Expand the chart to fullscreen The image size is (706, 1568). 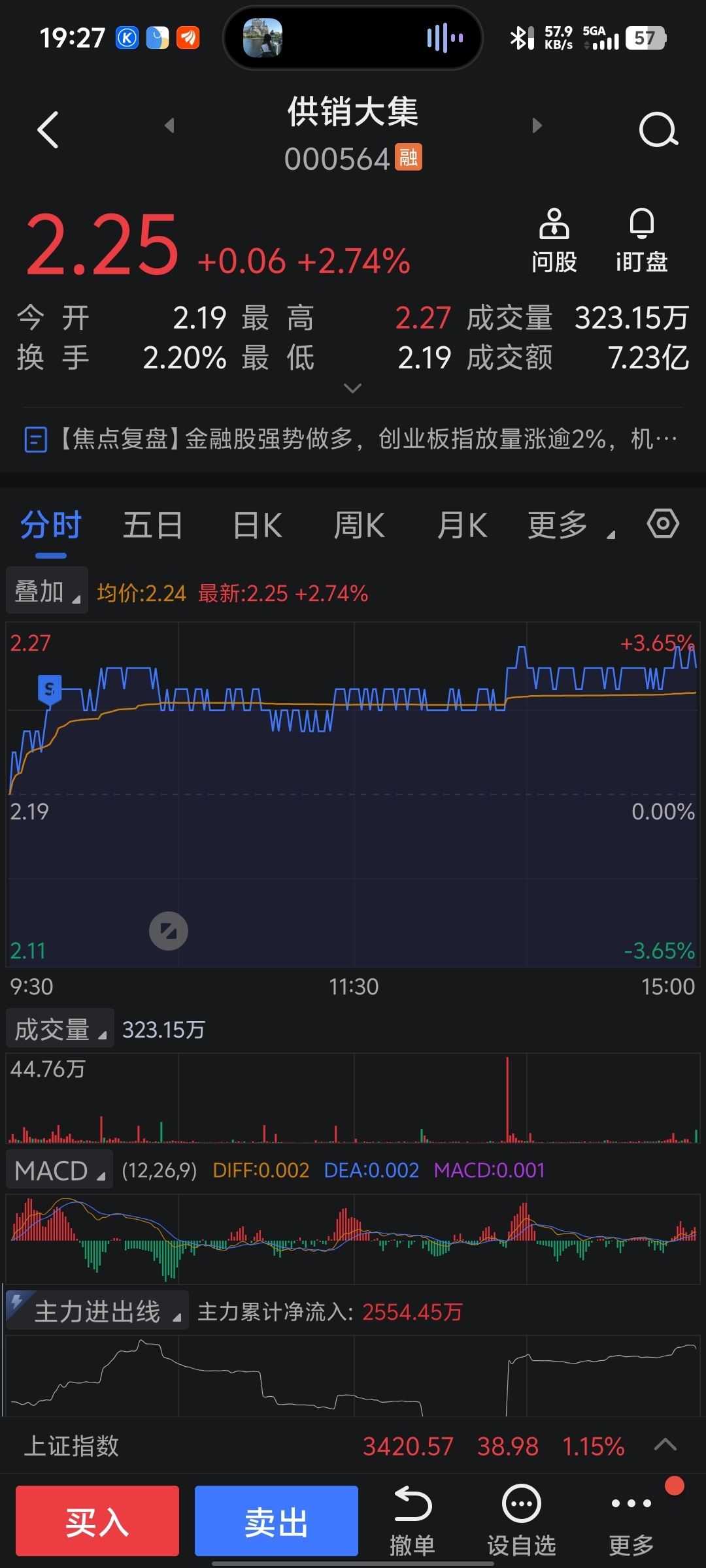tap(169, 931)
